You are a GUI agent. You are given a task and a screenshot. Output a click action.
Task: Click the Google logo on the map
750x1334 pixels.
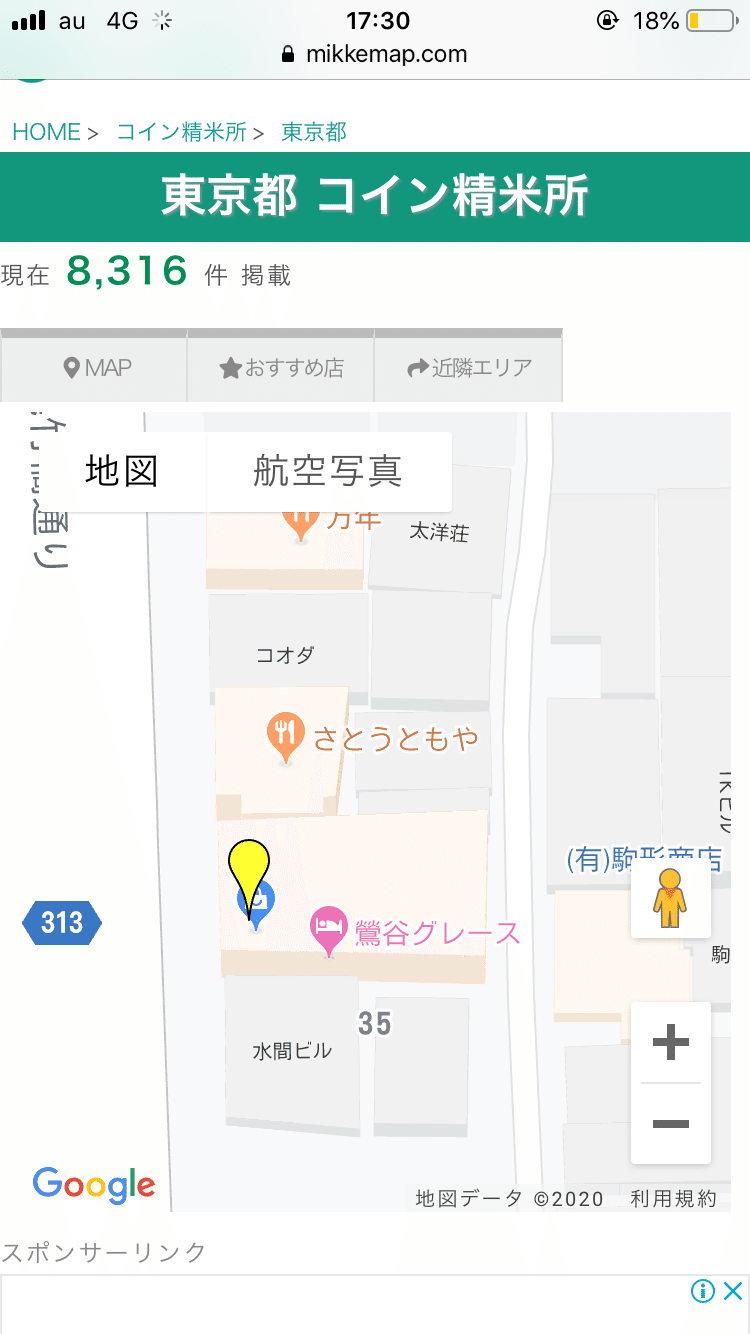tap(93, 1185)
